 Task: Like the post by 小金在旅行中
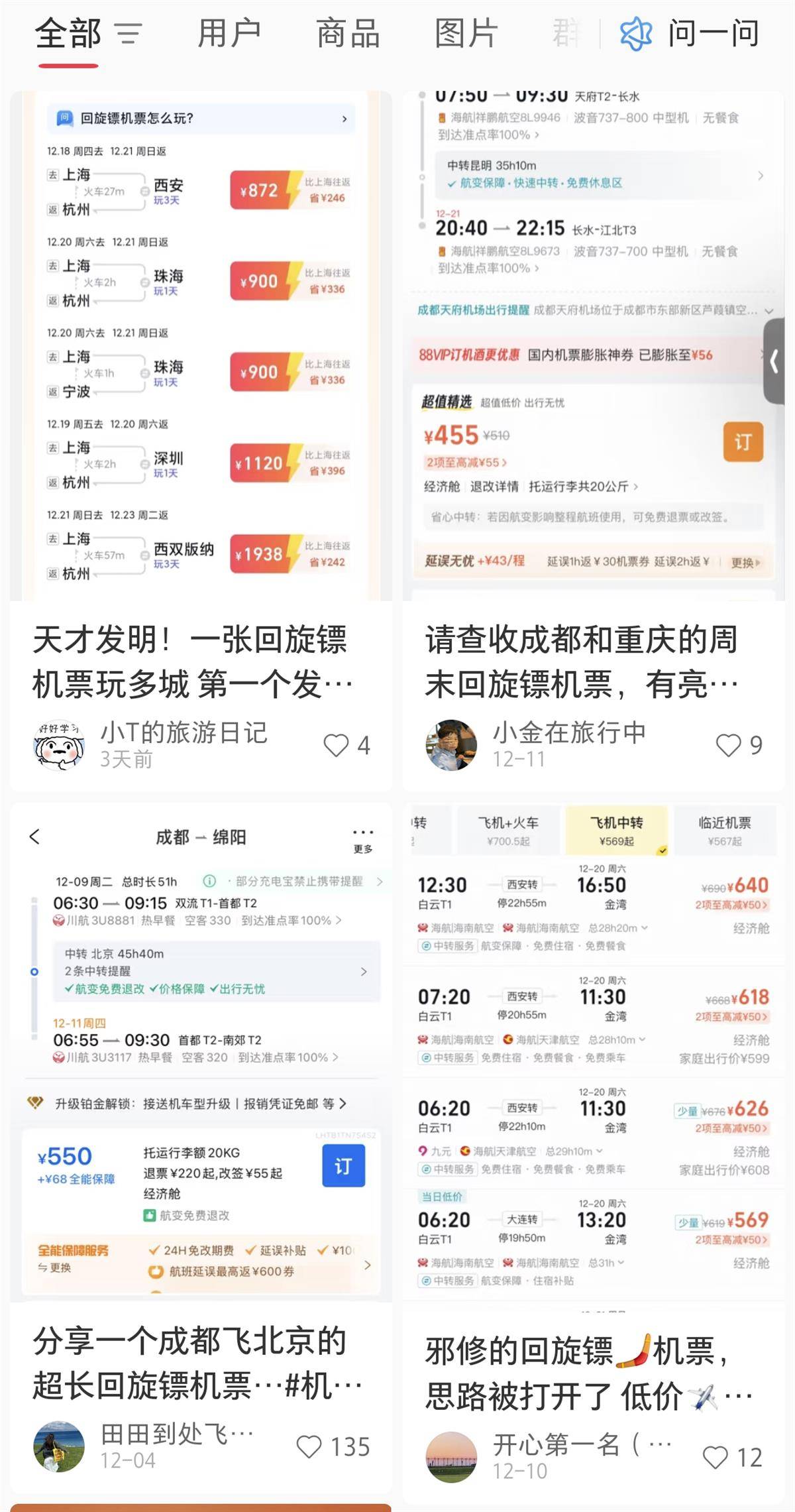[728, 745]
